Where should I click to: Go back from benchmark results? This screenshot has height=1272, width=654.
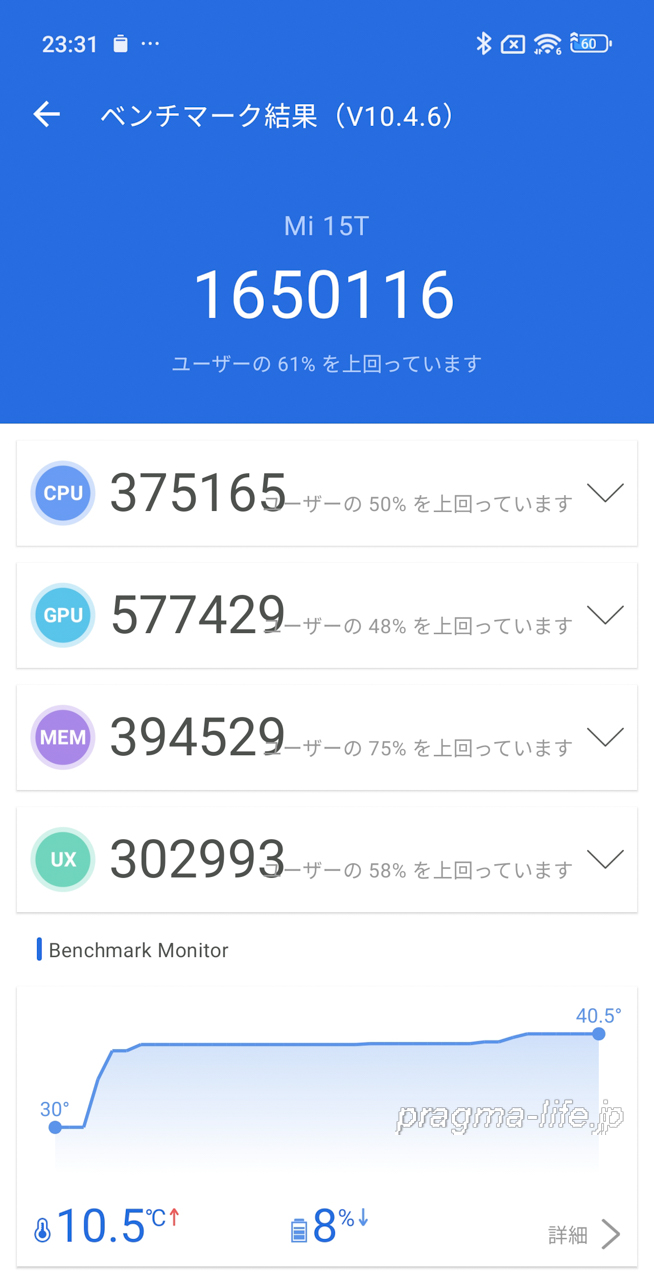point(47,115)
